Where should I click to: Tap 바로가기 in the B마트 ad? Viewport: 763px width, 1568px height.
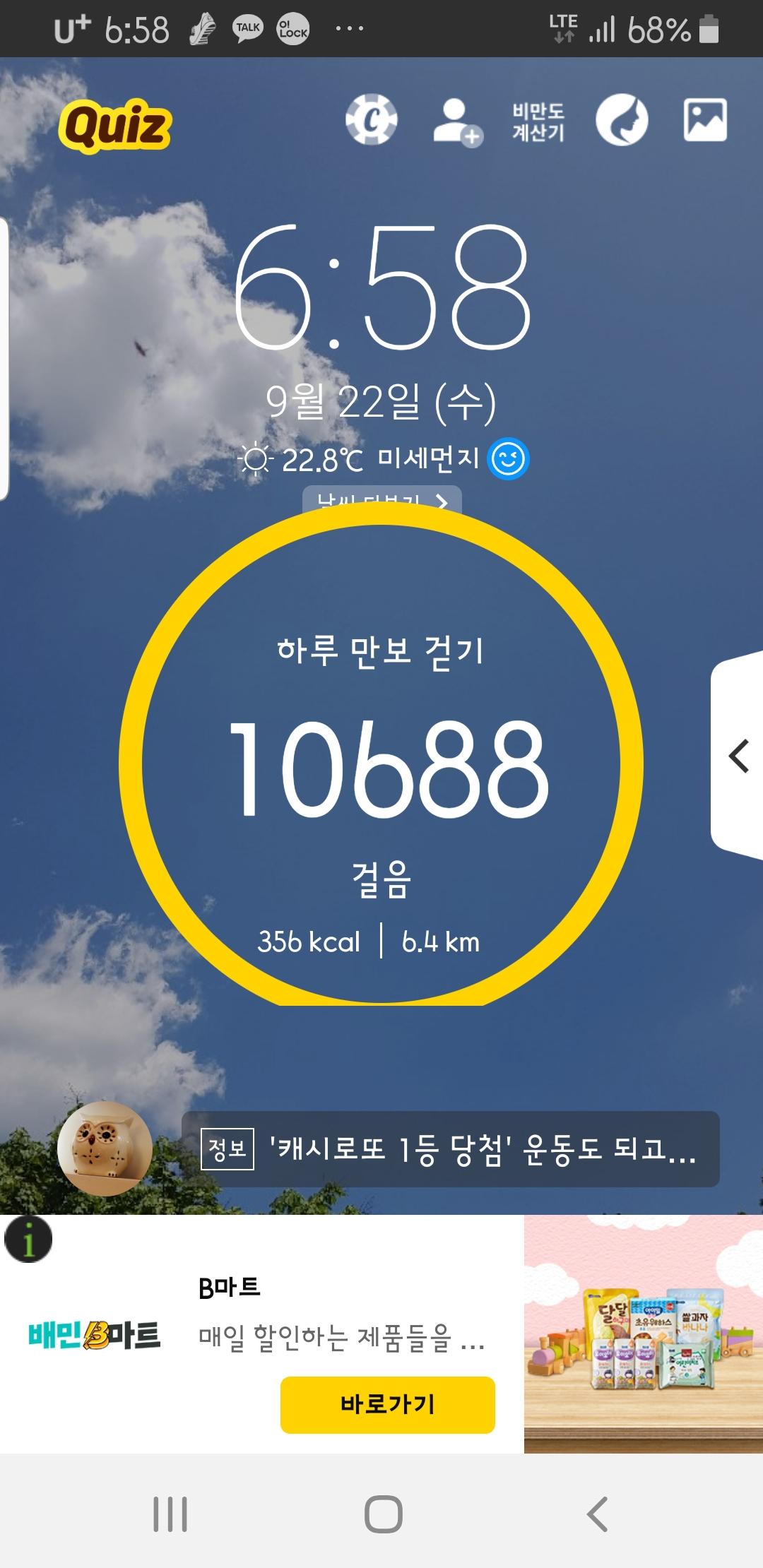pyautogui.click(x=387, y=1404)
